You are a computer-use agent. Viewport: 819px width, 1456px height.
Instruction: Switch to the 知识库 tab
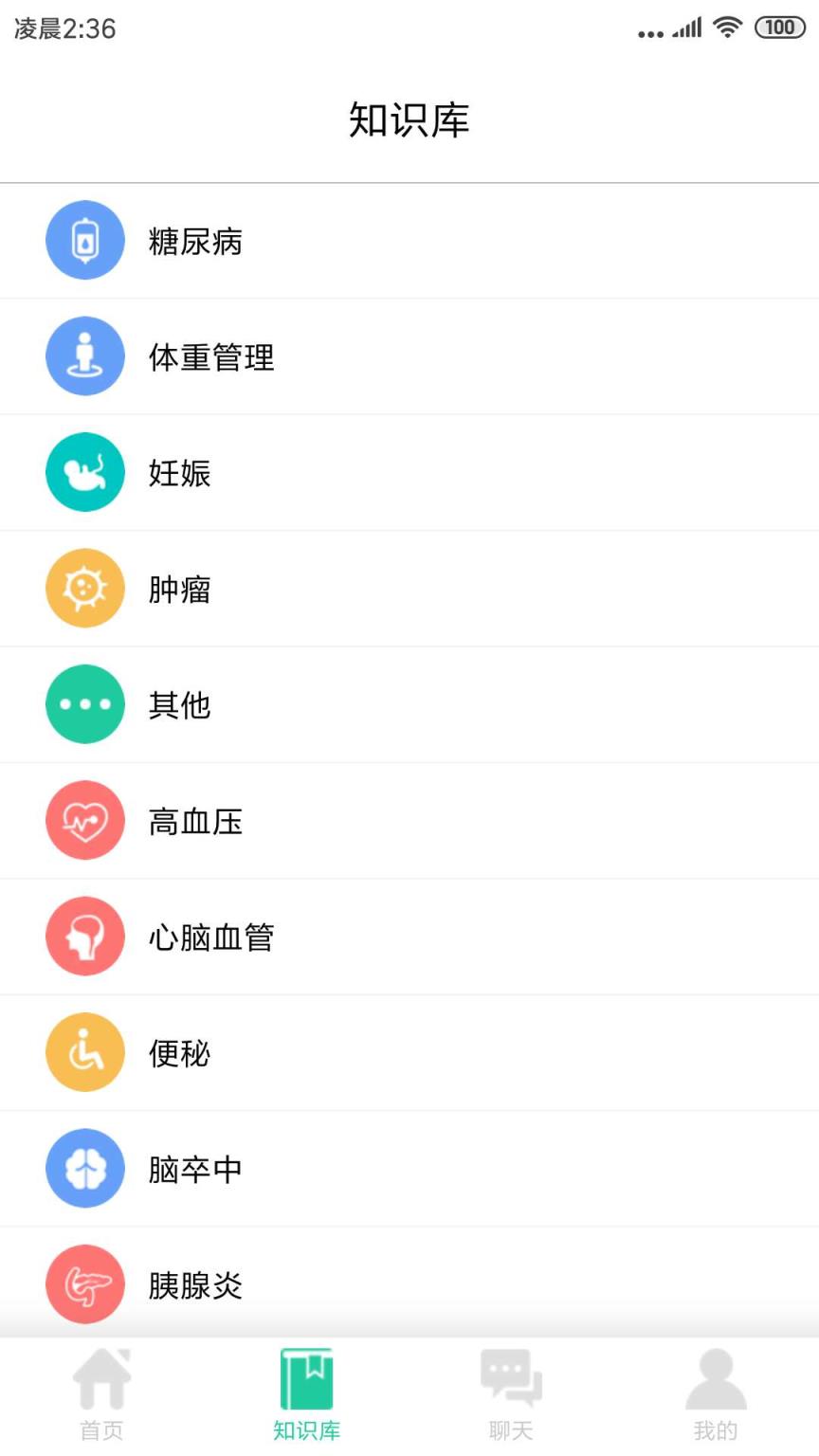[x=306, y=1393]
